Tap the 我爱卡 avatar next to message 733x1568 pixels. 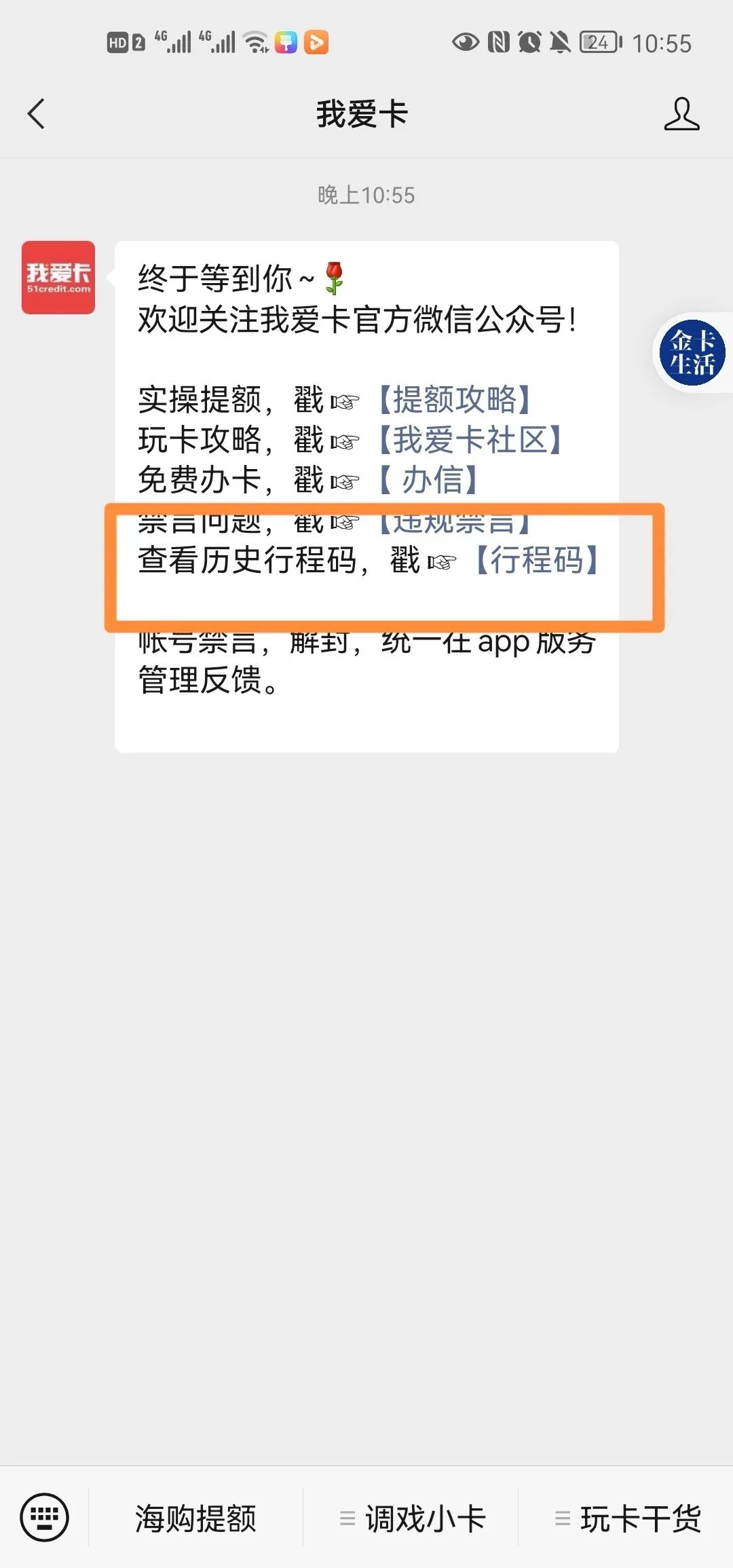pos(58,278)
